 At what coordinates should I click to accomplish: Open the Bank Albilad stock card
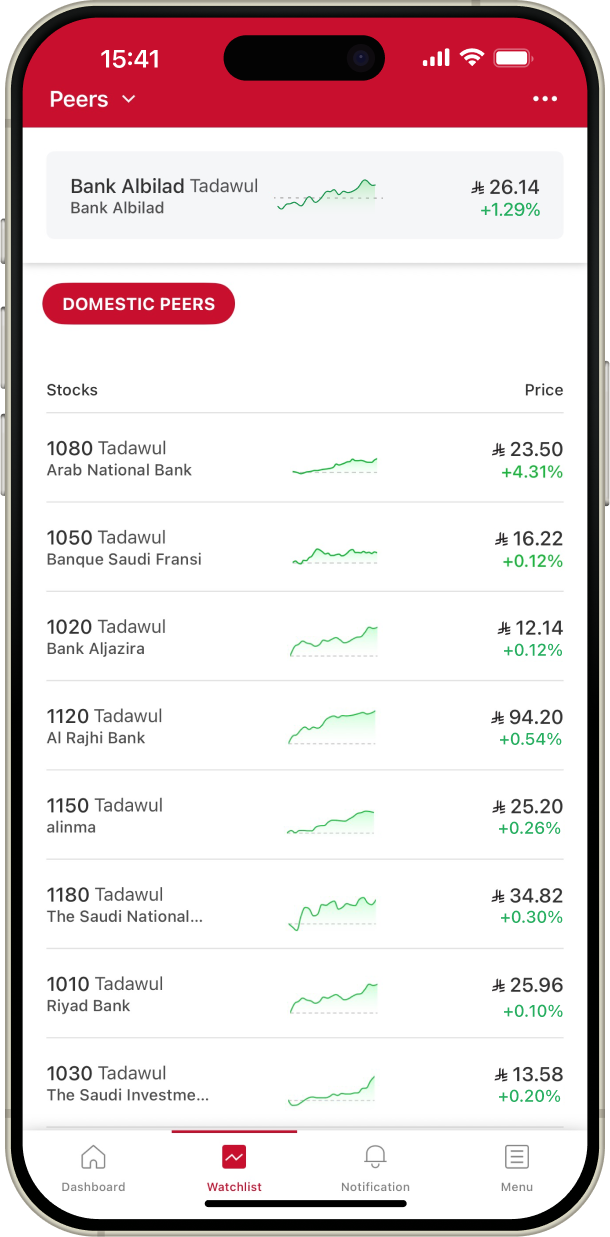pos(304,196)
